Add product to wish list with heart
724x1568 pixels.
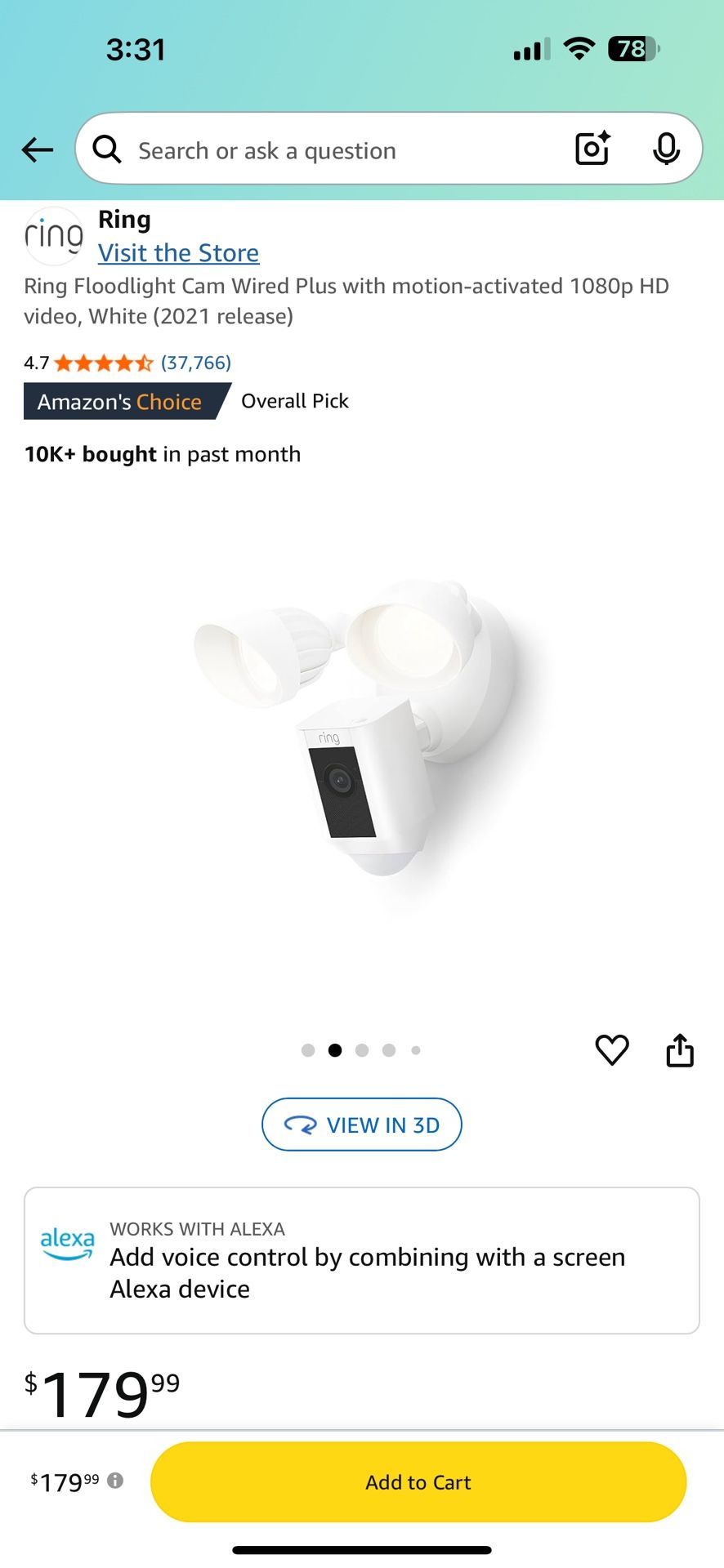[612, 1049]
